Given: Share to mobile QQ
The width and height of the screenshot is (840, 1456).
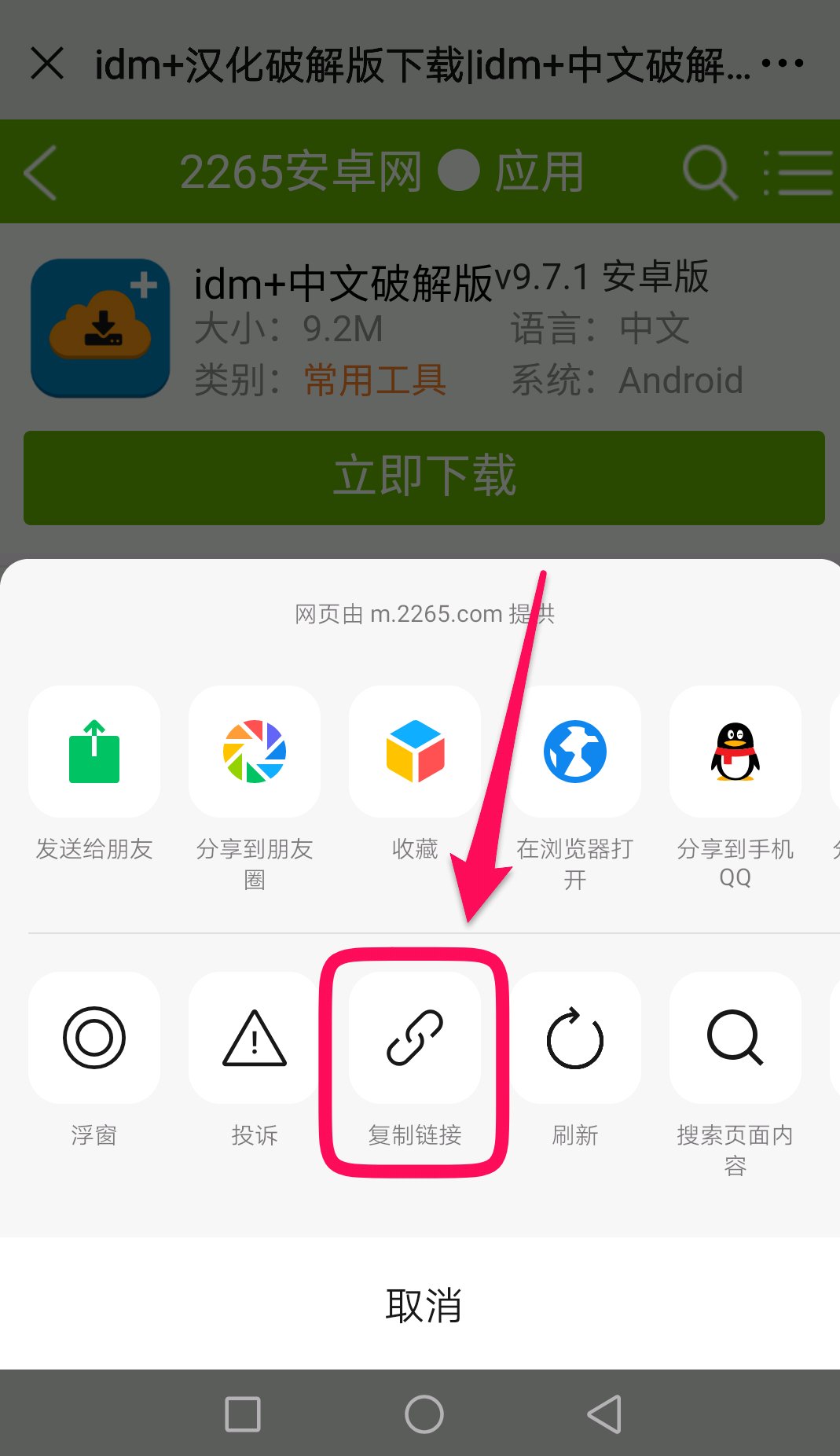Looking at the screenshot, I should [735, 752].
